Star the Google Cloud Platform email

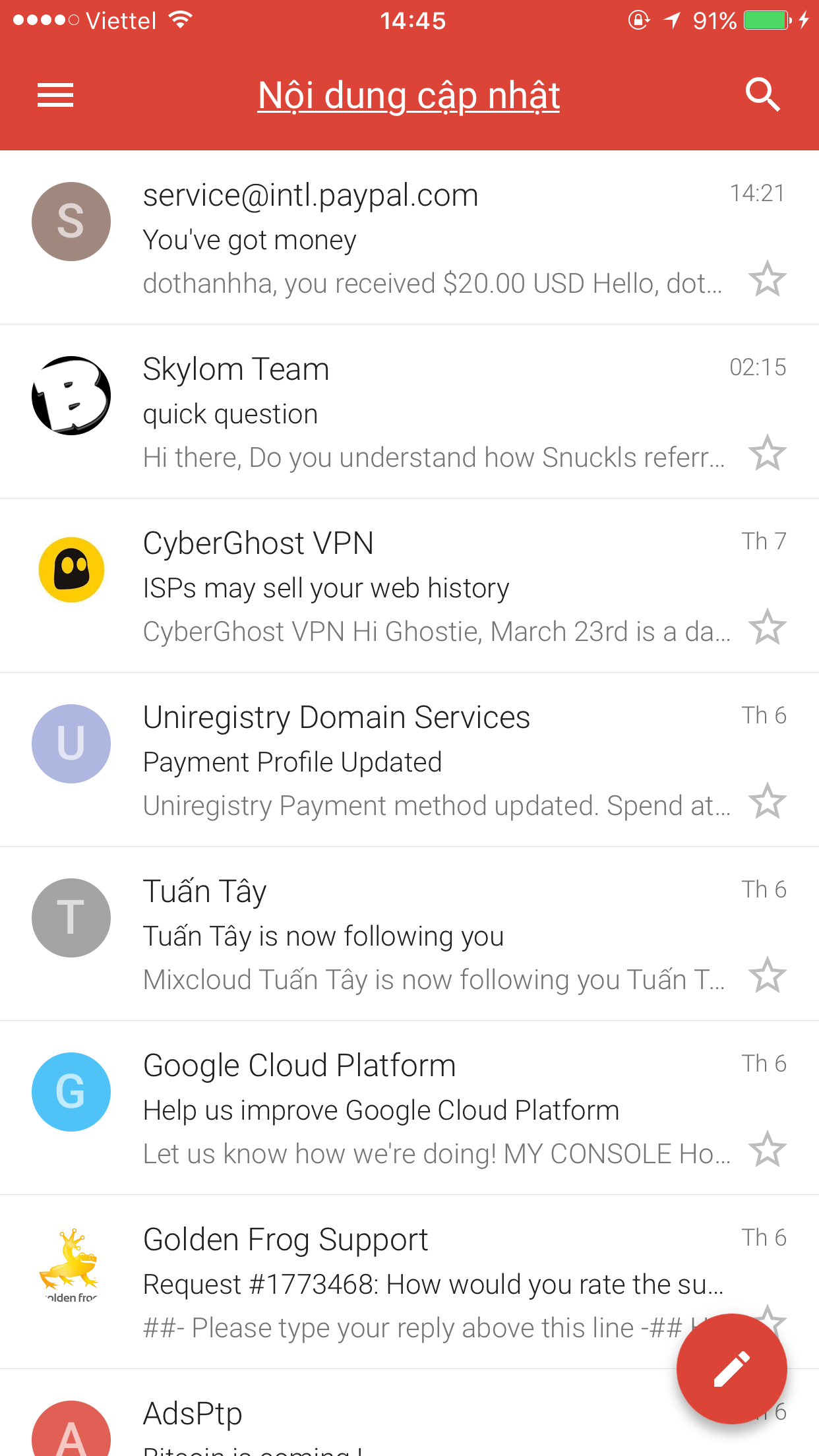(x=768, y=1149)
